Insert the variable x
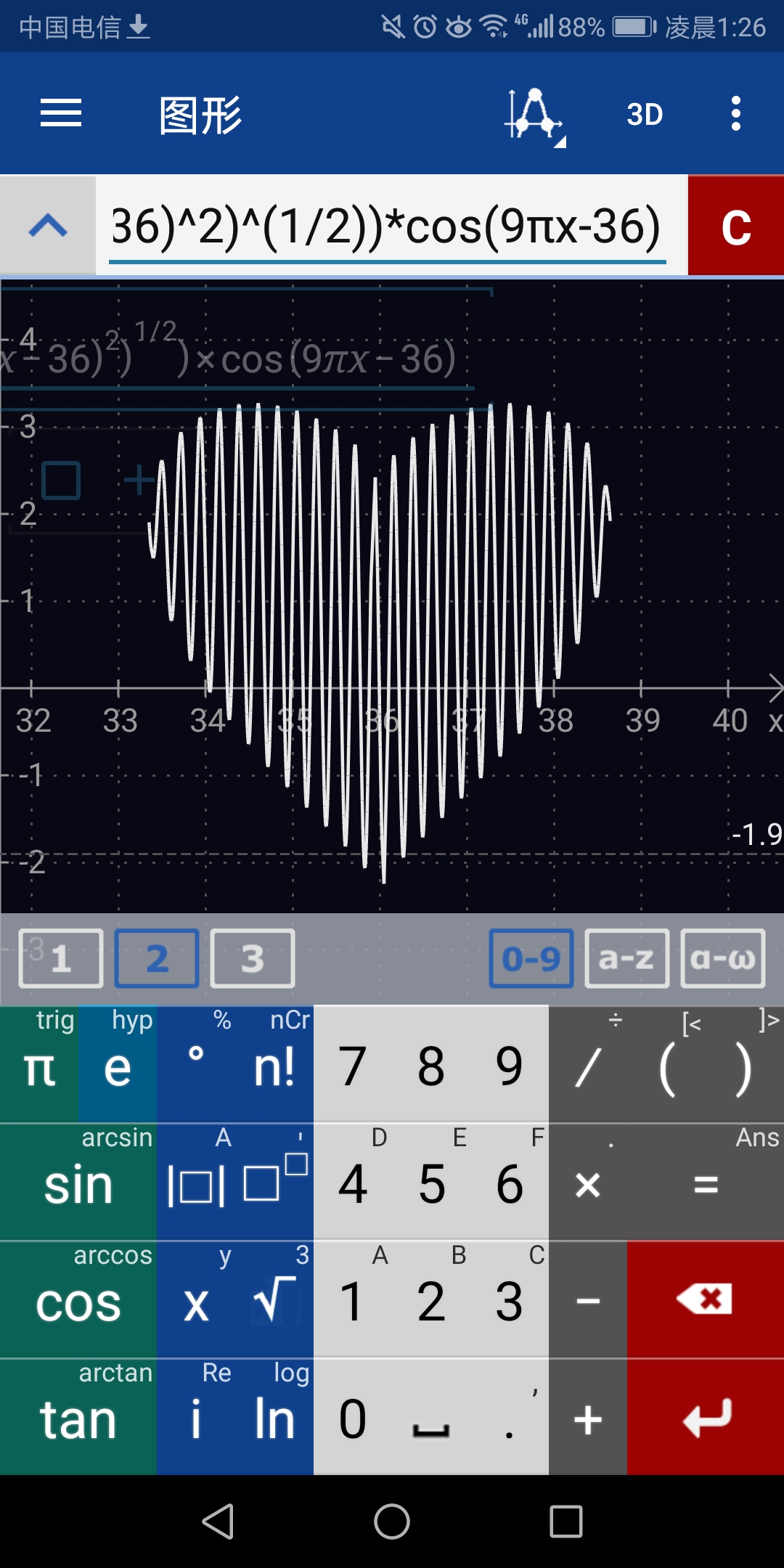 196,1302
